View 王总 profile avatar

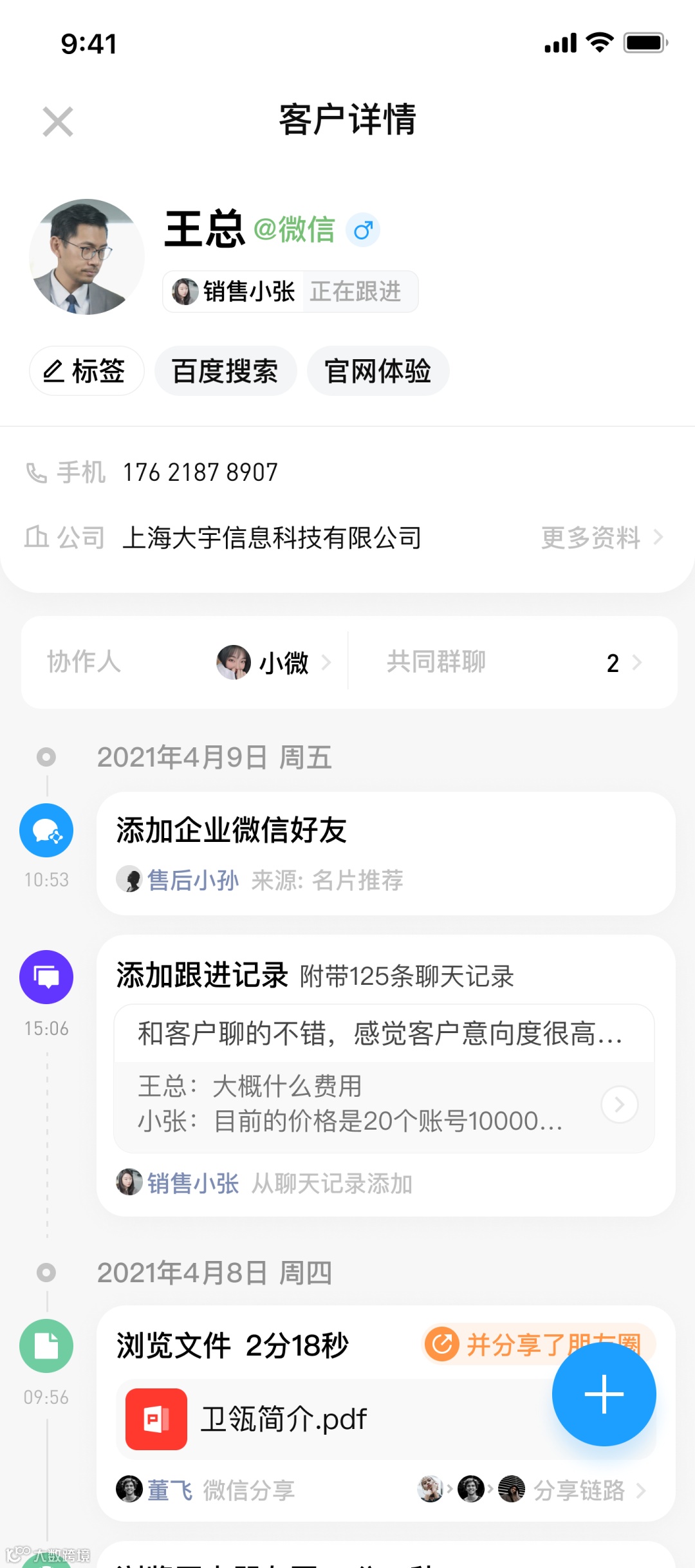pos(87,257)
